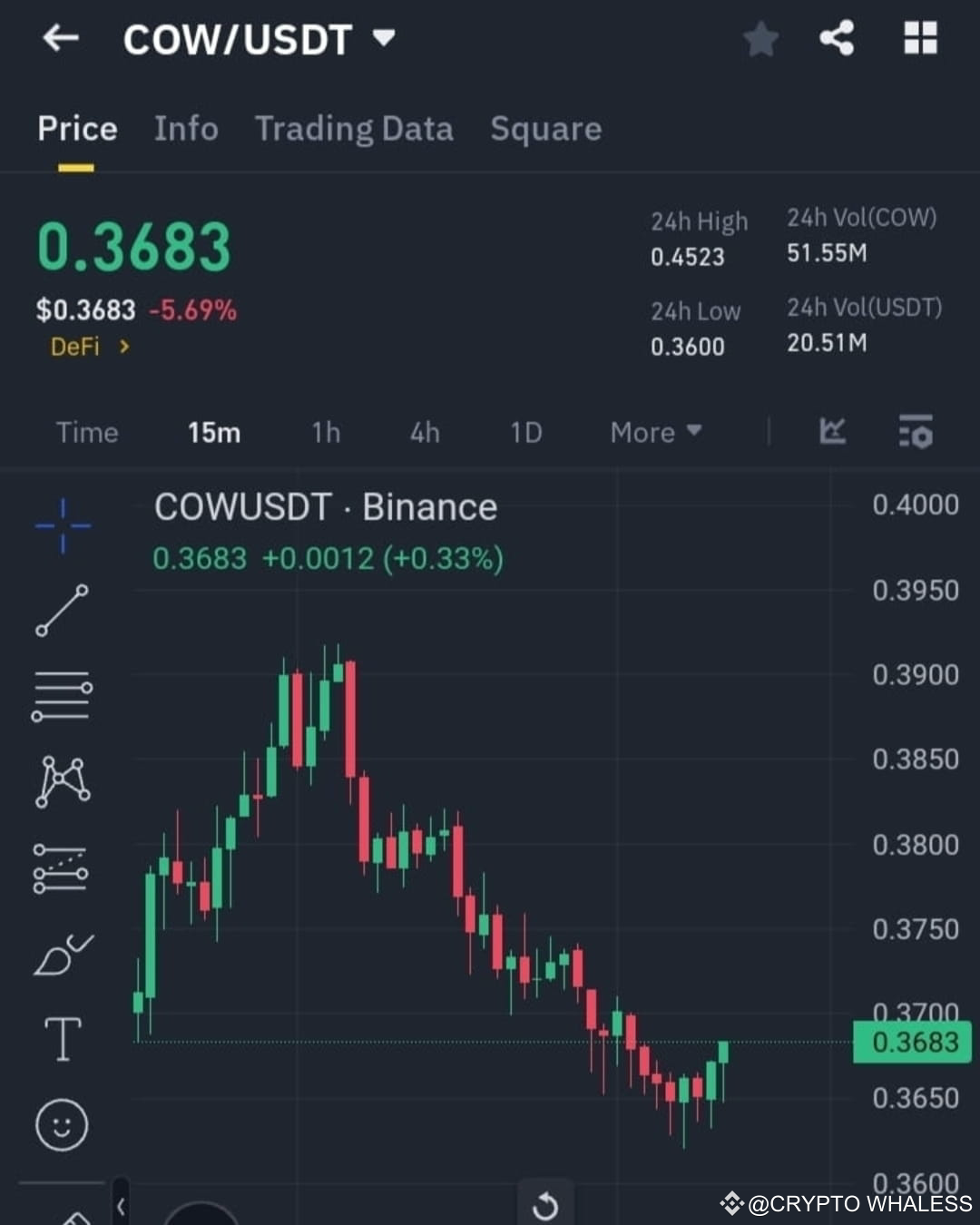Select the 15m timeframe
The height and width of the screenshot is (1225, 980).
214,433
